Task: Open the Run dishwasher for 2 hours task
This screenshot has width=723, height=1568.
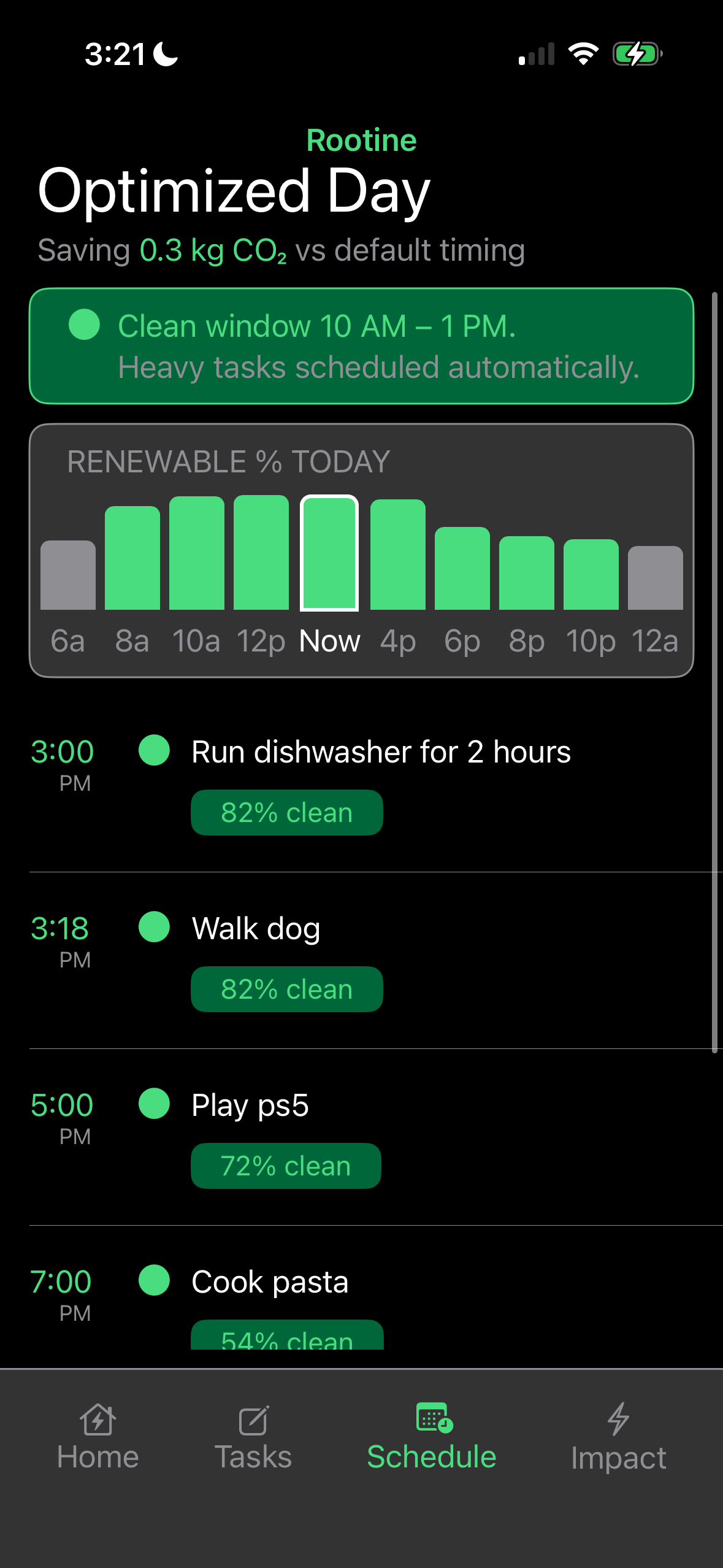Action: click(x=380, y=752)
